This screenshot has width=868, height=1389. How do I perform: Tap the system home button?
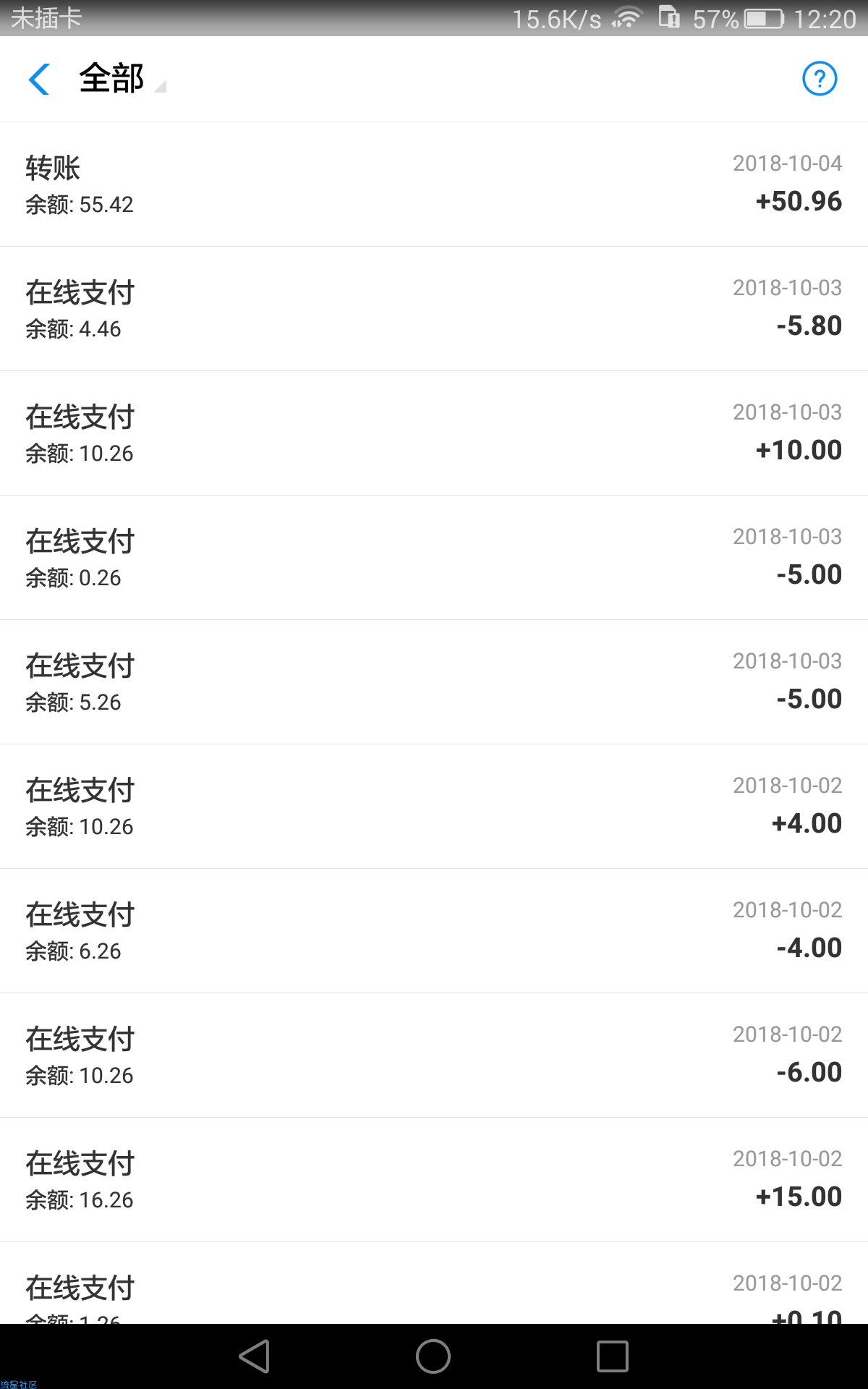[x=433, y=1356]
